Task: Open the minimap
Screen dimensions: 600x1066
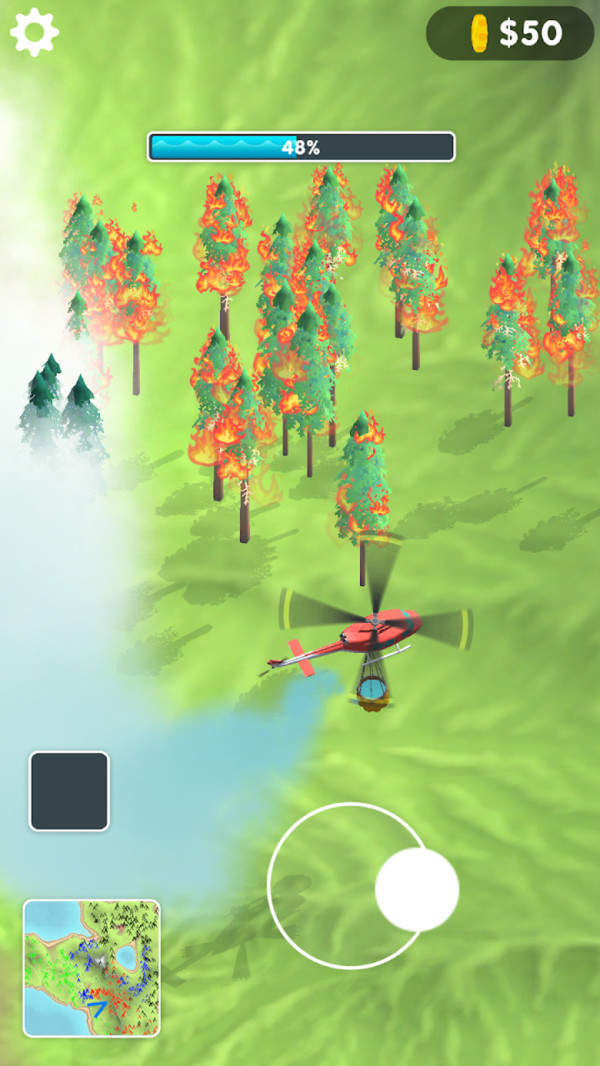Action: pos(92,967)
